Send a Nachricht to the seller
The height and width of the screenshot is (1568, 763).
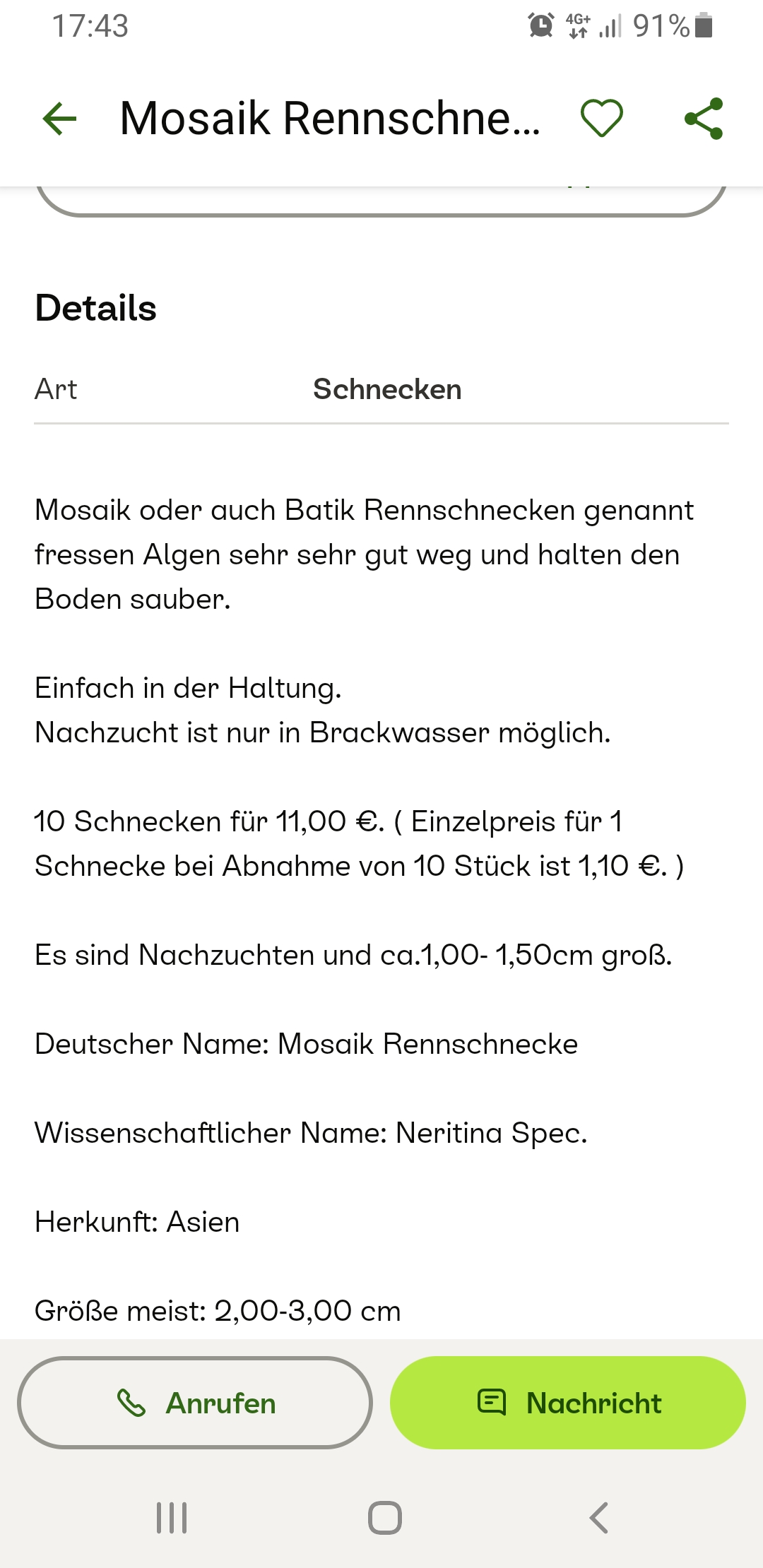[568, 1403]
